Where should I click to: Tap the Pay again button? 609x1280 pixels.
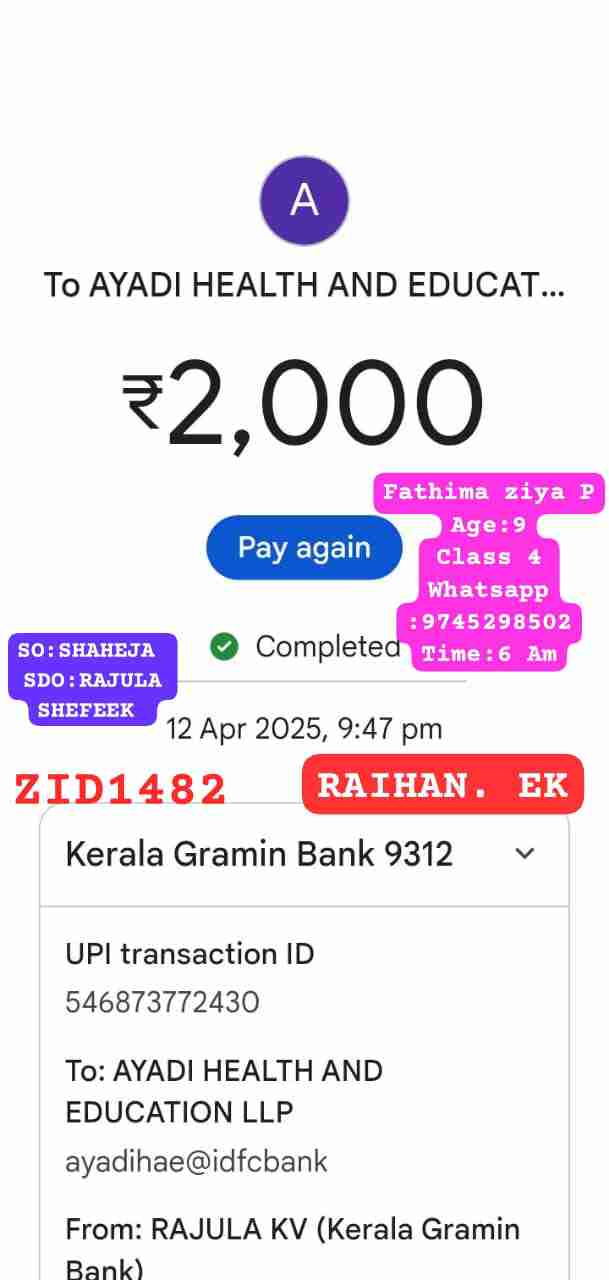[304, 548]
